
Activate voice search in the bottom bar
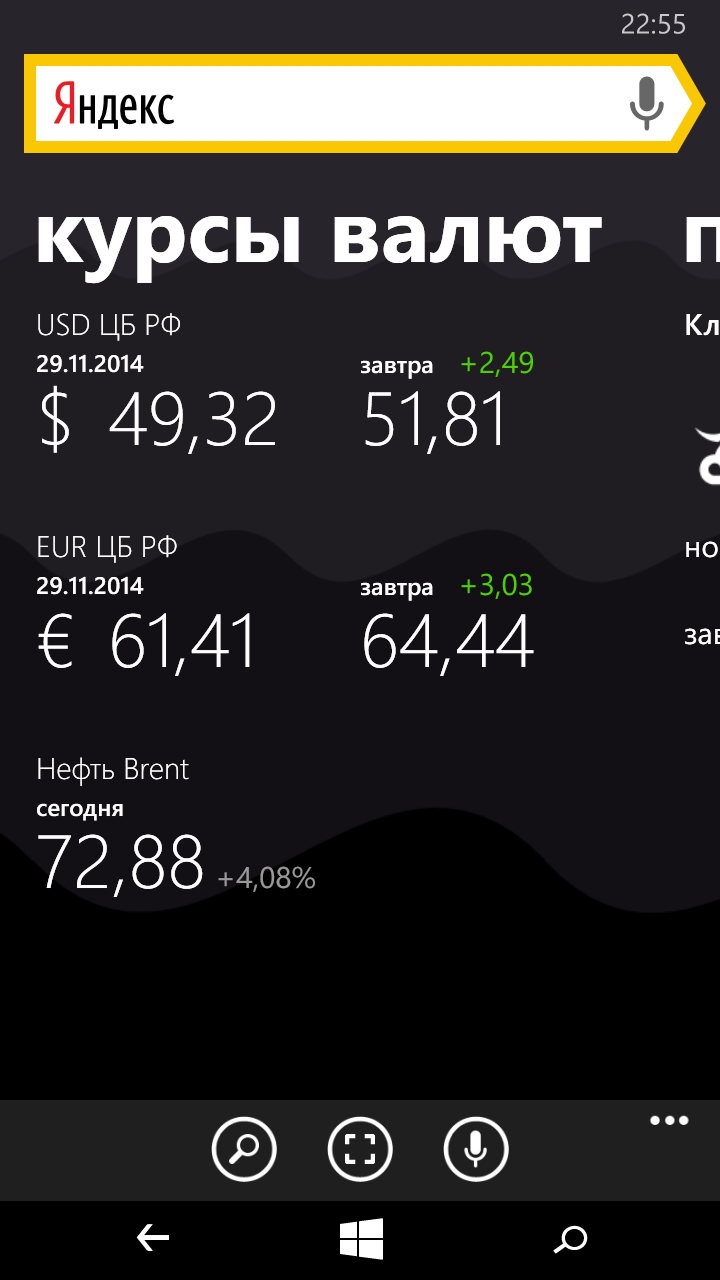(476, 1149)
